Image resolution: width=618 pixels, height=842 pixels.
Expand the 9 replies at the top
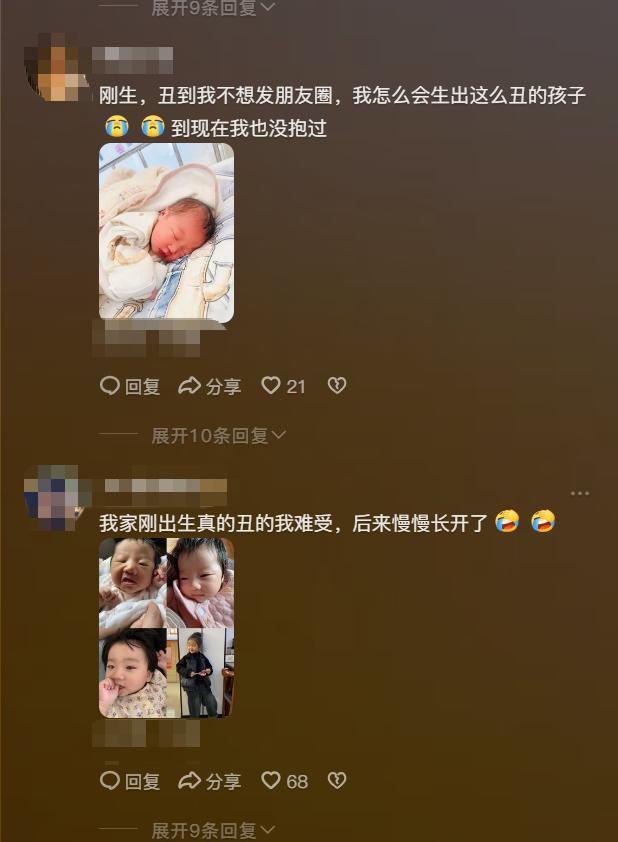point(212,8)
